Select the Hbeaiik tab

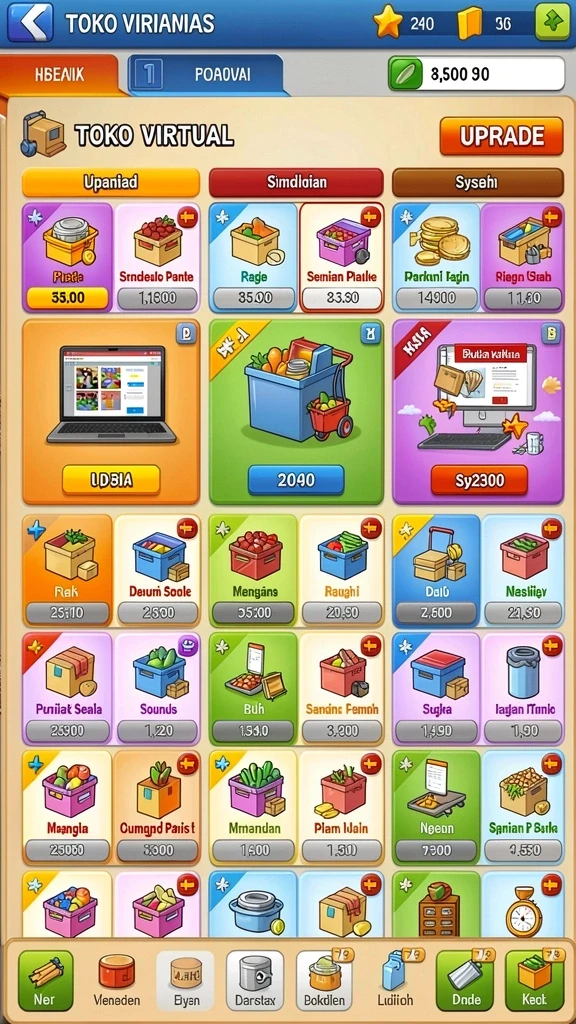[59, 74]
